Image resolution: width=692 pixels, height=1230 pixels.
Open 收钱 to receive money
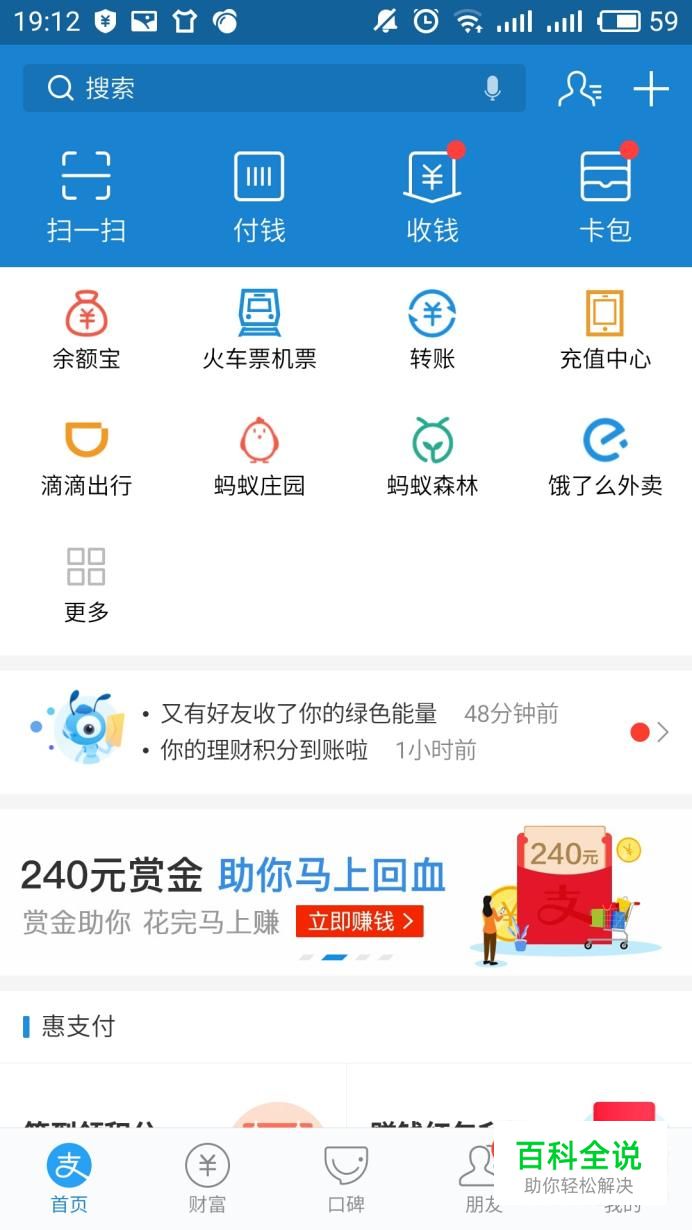click(x=432, y=196)
